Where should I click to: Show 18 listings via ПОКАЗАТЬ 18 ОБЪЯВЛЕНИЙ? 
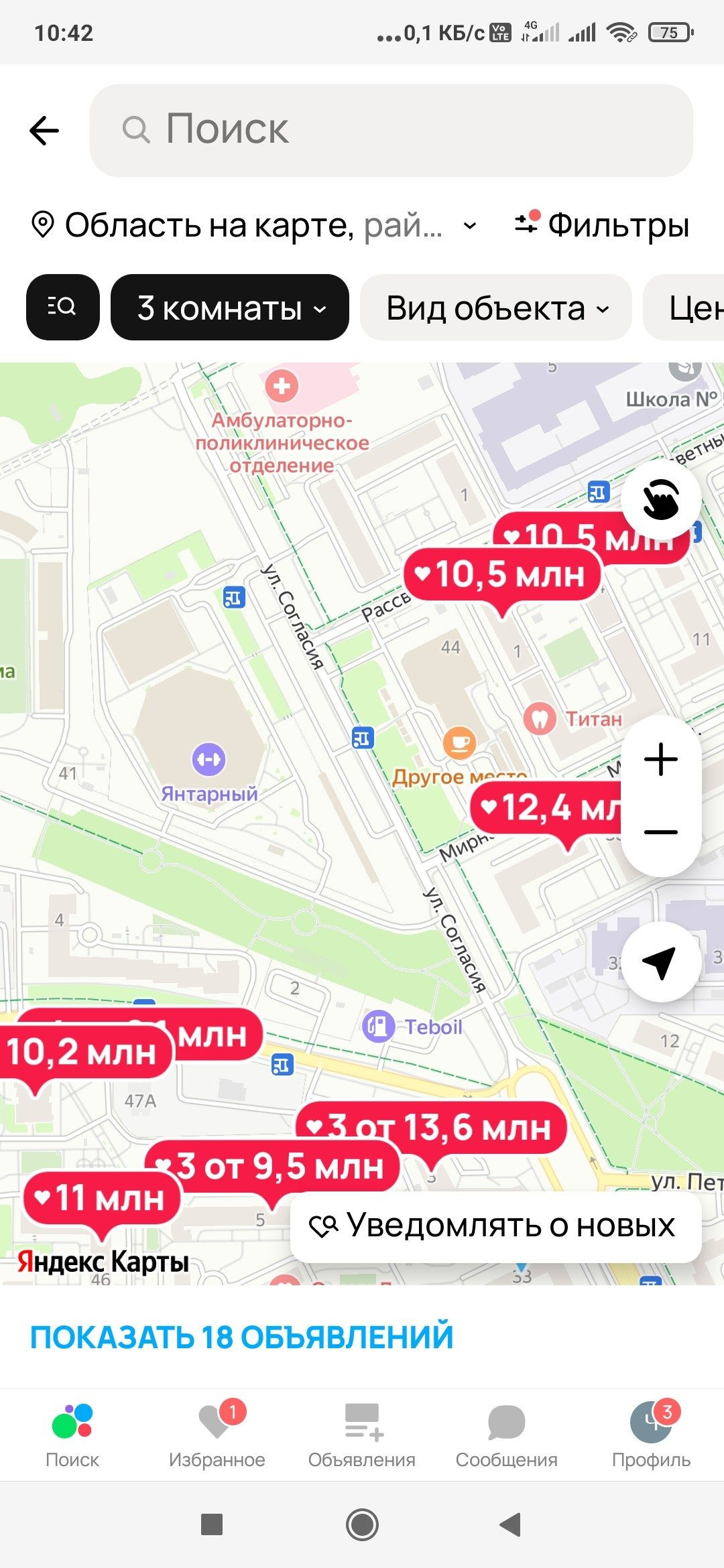coord(242,1337)
